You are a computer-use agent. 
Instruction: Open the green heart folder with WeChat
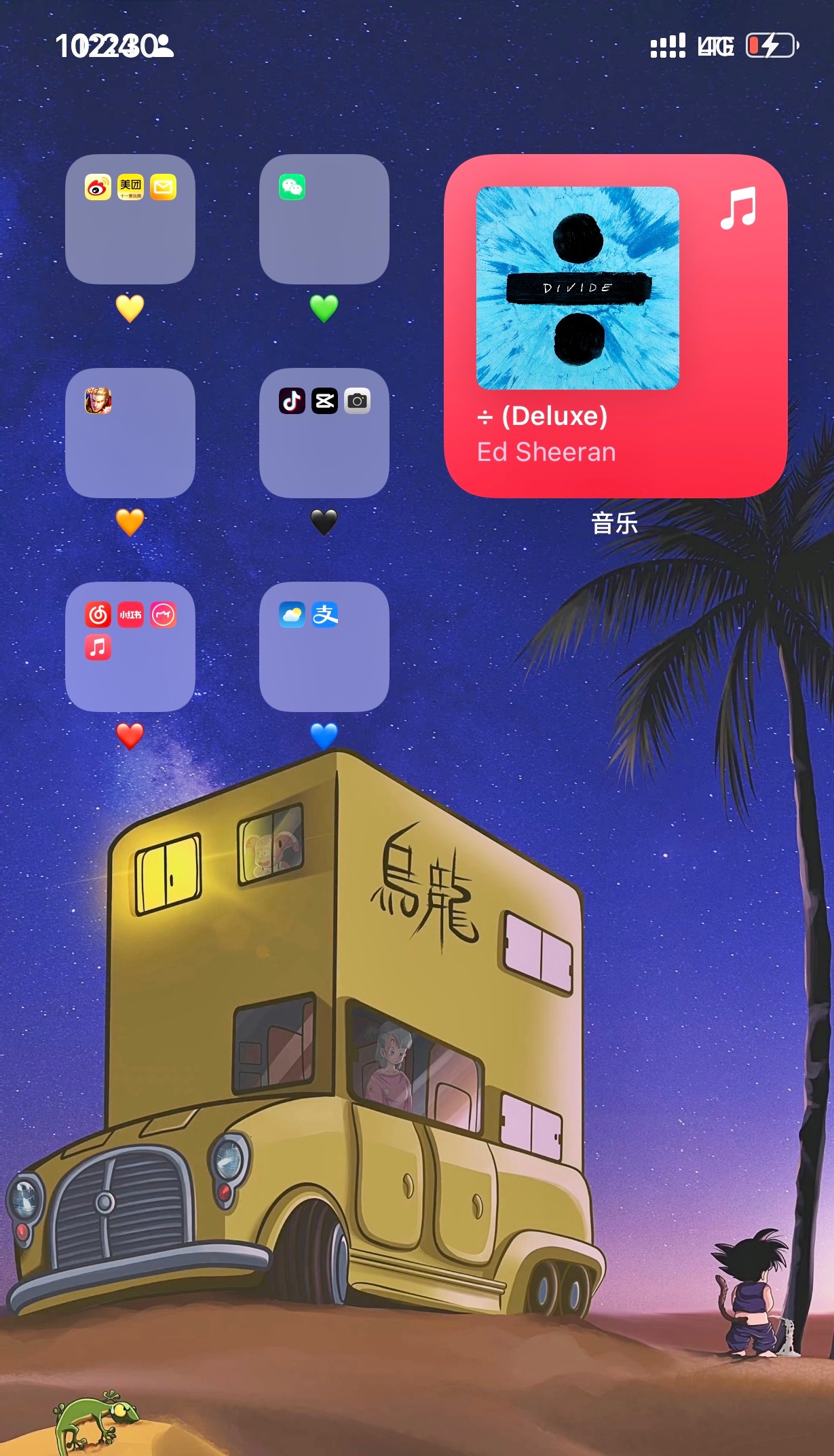point(324,219)
